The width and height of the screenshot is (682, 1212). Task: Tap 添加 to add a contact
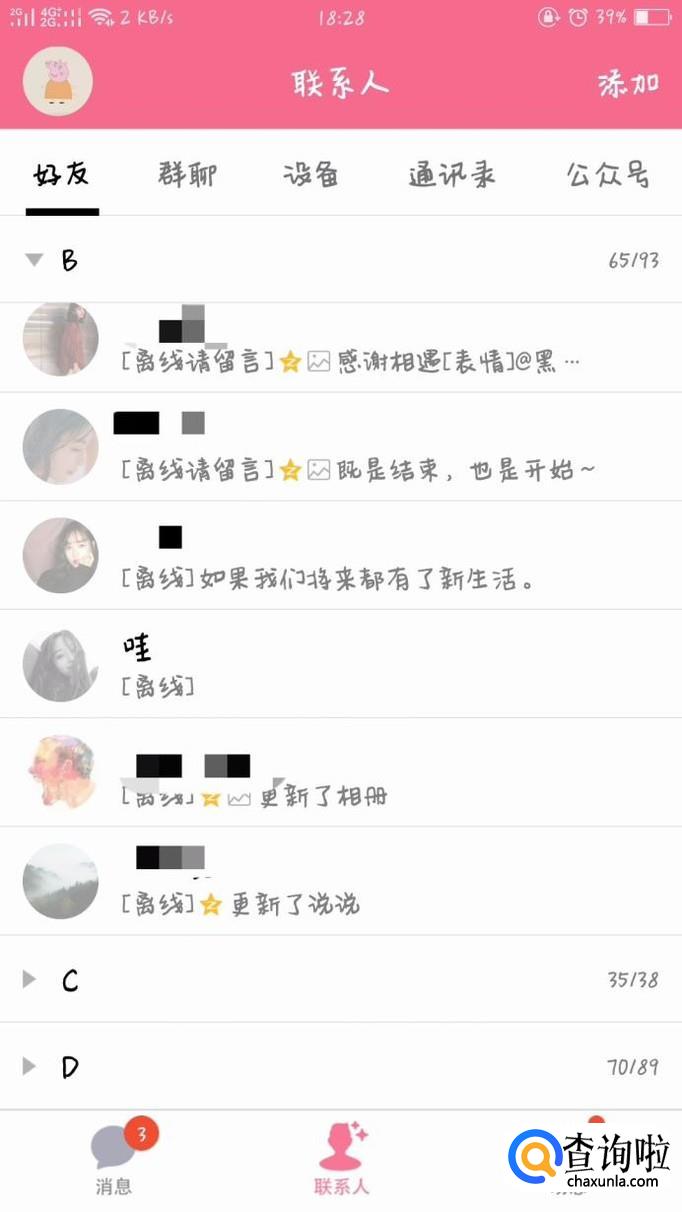click(x=628, y=84)
